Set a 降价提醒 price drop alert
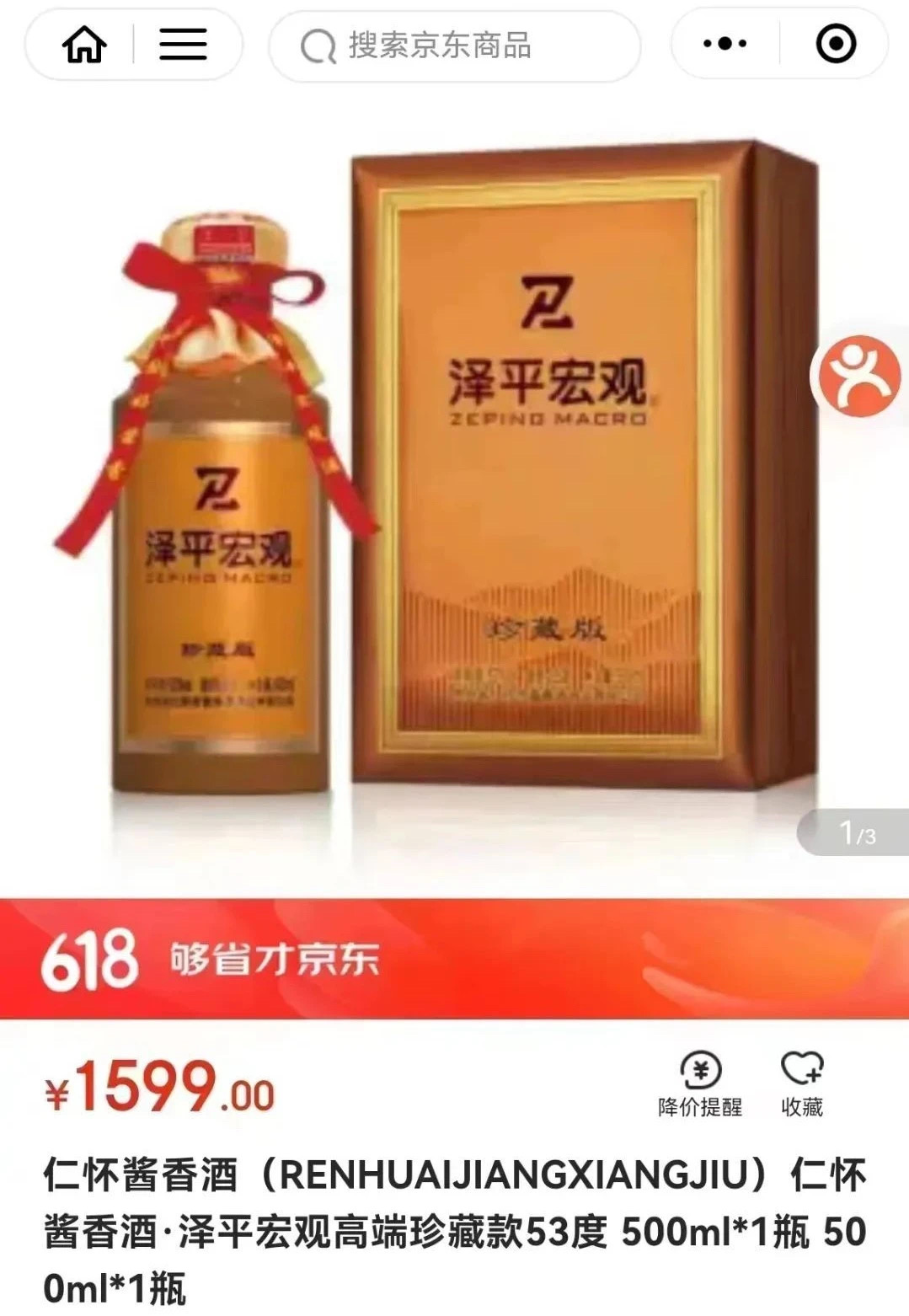The height and width of the screenshot is (1316, 909). [x=700, y=1083]
